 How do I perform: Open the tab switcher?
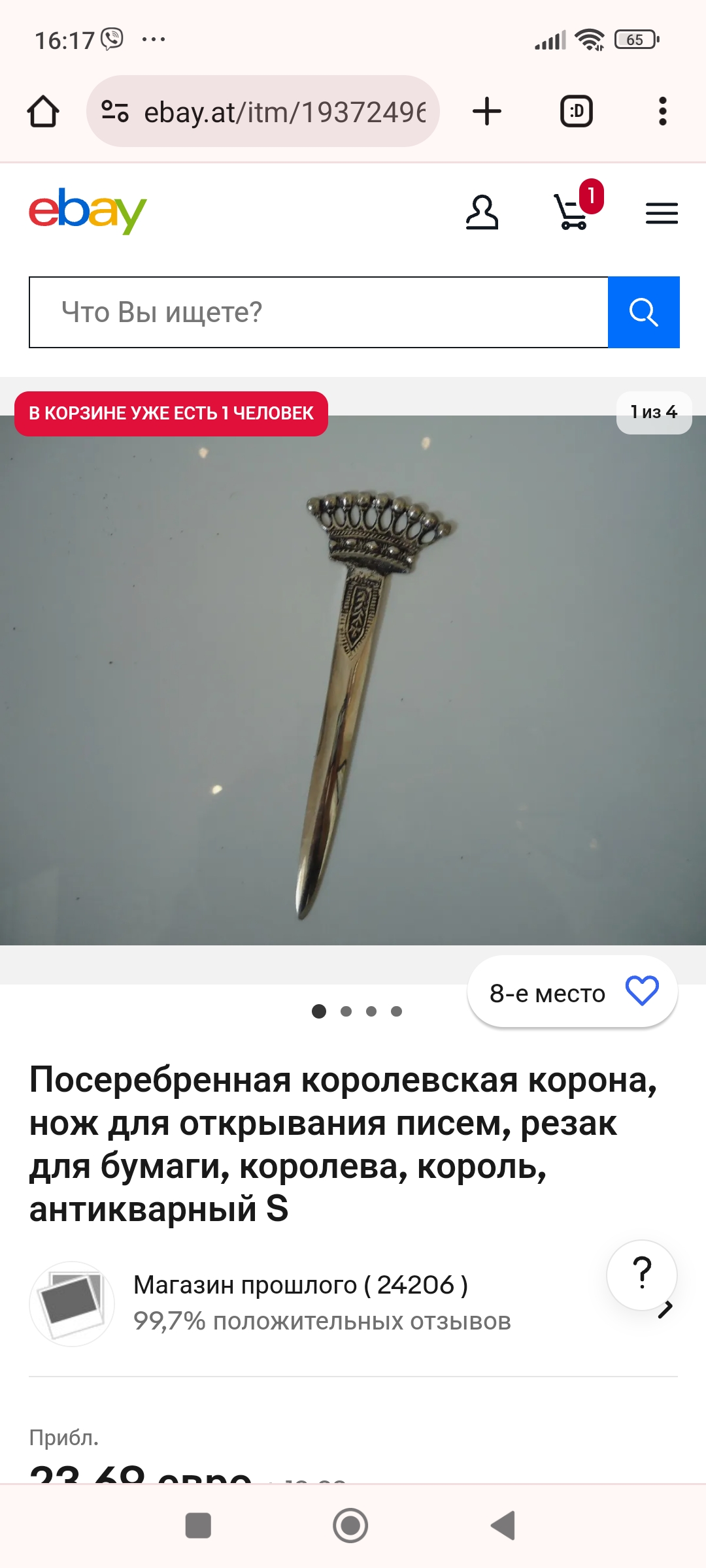click(577, 111)
